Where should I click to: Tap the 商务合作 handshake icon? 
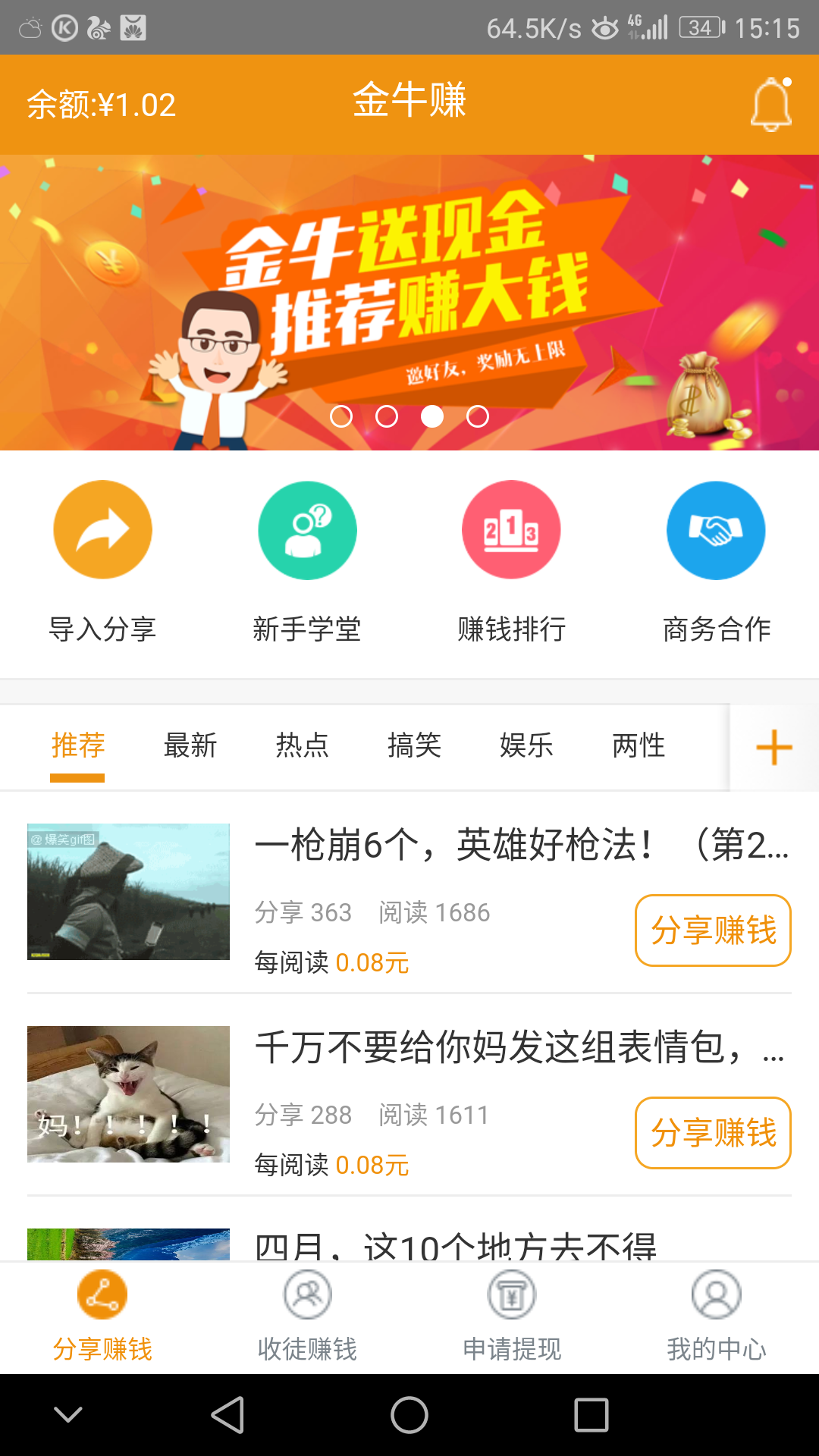click(x=715, y=530)
